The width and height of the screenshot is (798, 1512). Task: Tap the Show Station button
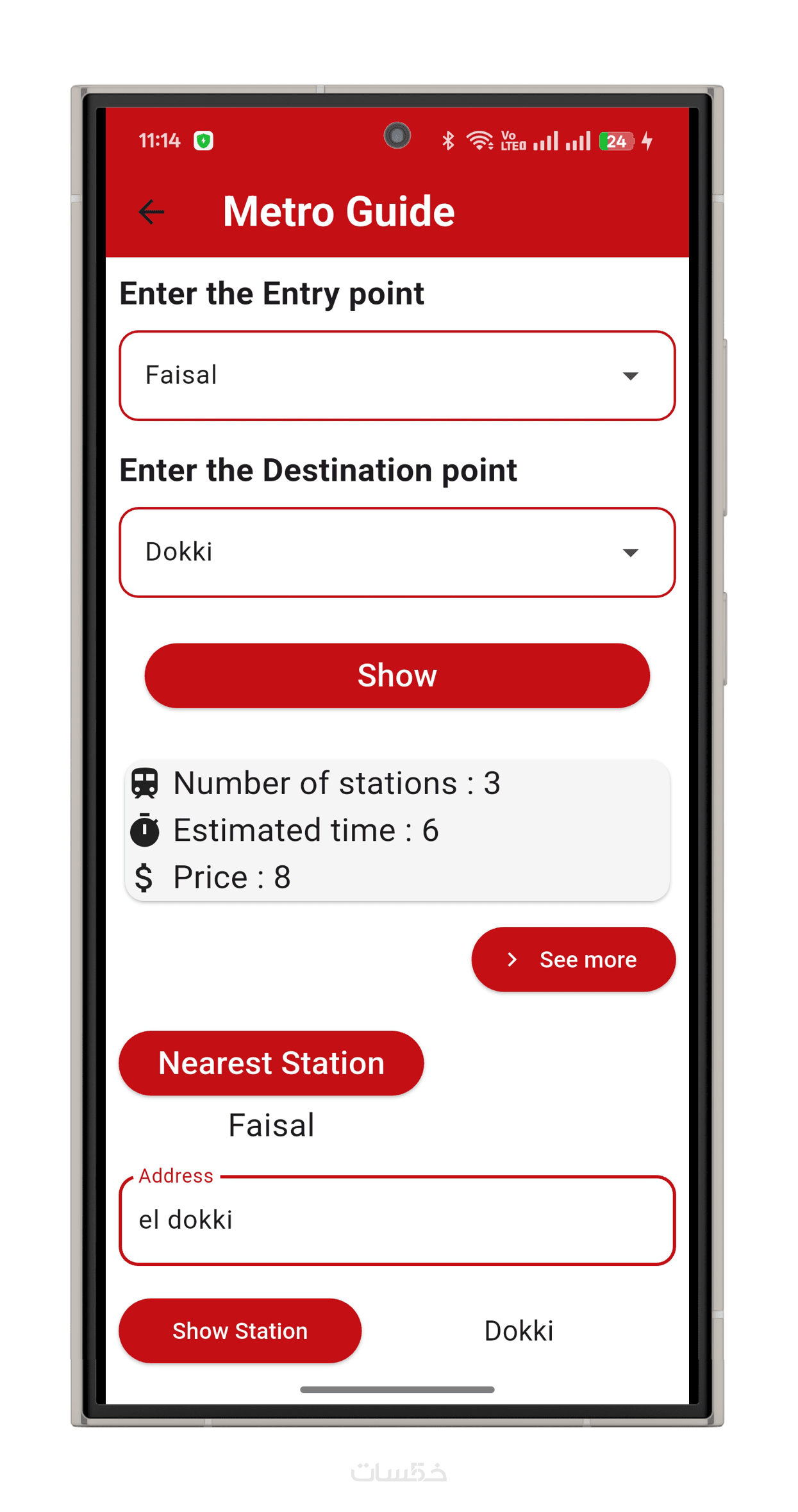240,1331
